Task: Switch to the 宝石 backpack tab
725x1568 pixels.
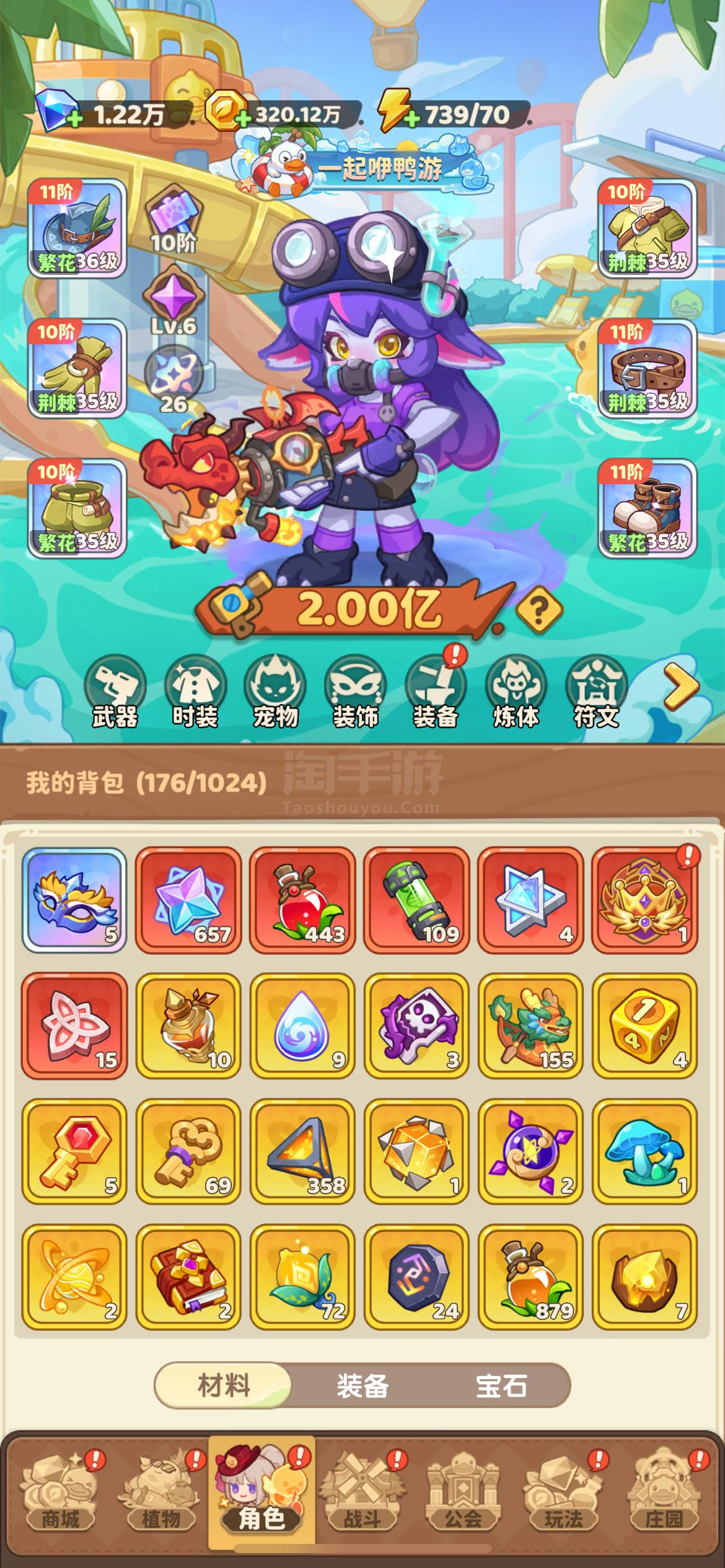Action: (501, 1385)
